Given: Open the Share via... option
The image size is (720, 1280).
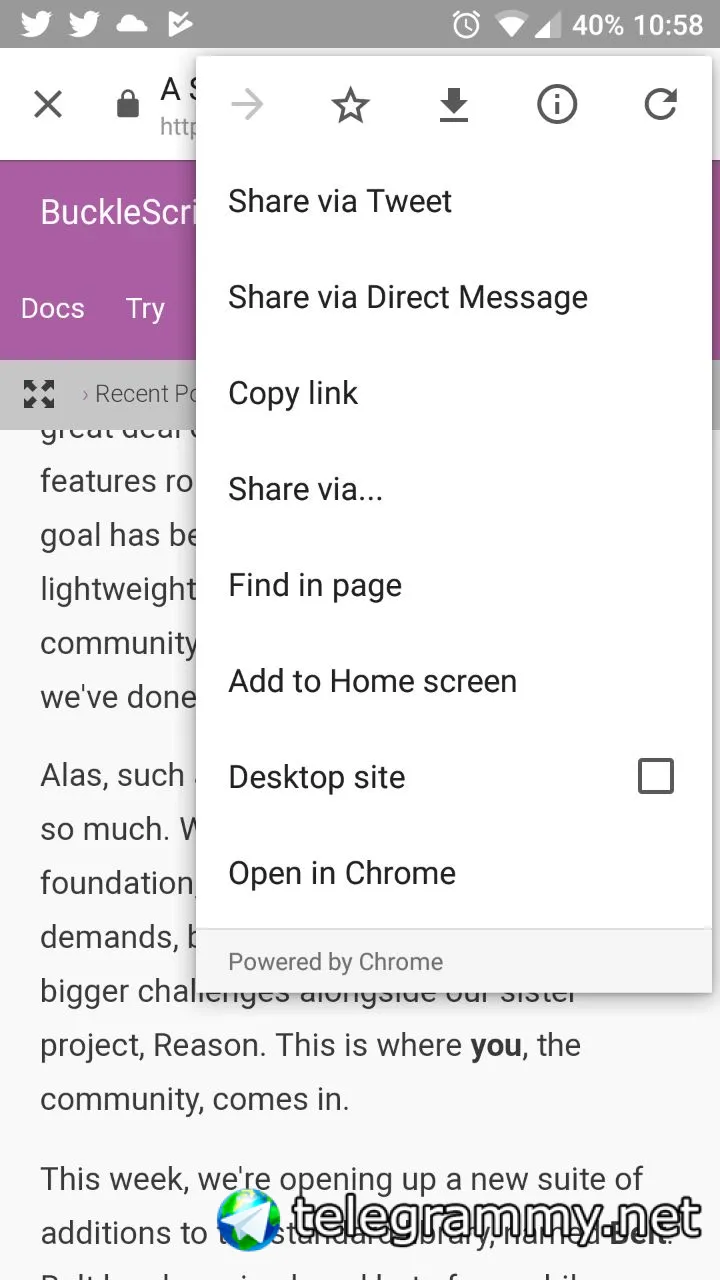Looking at the screenshot, I should [305, 489].
